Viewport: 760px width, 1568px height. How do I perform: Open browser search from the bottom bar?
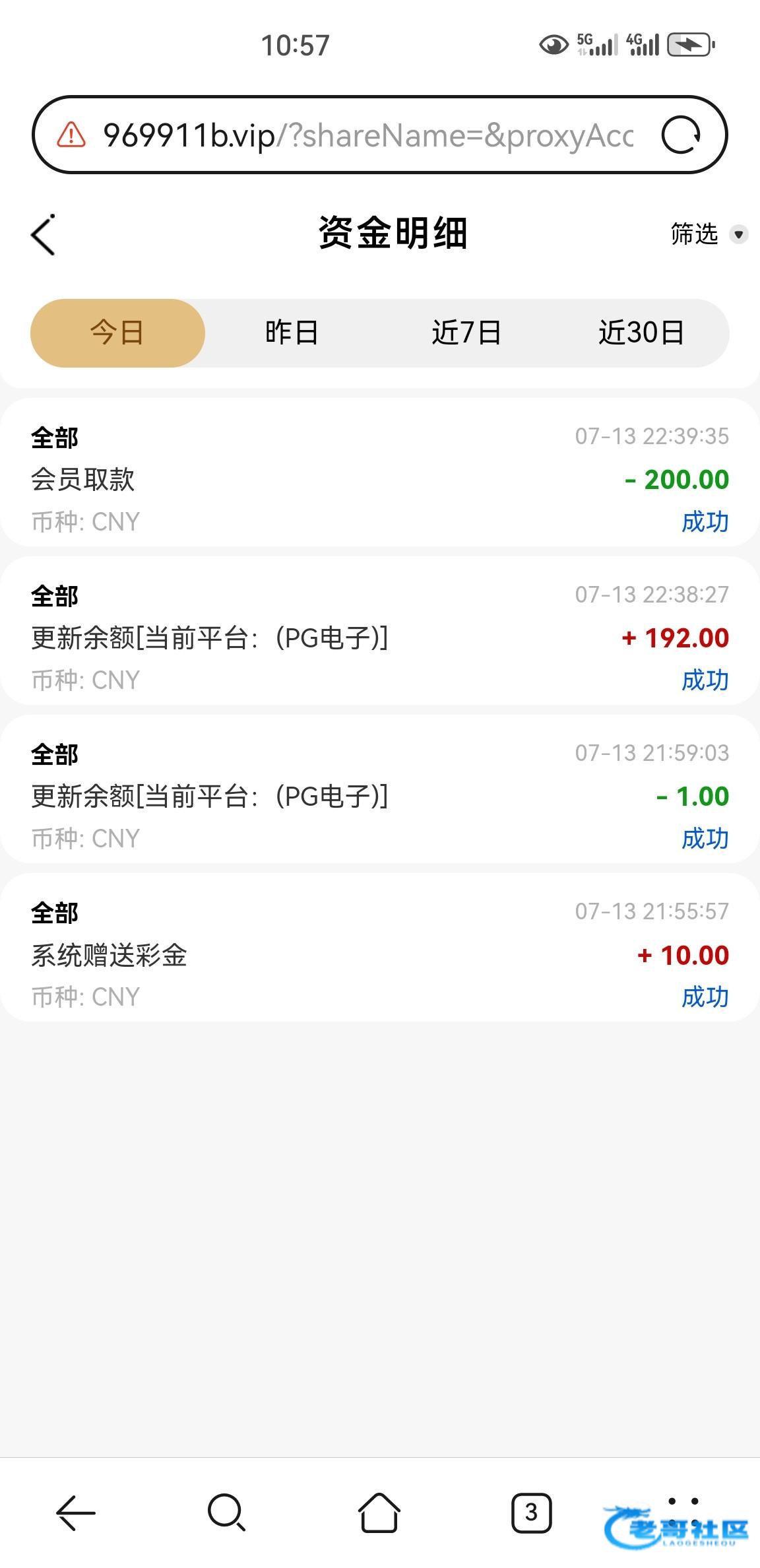tap(227, 1513)
